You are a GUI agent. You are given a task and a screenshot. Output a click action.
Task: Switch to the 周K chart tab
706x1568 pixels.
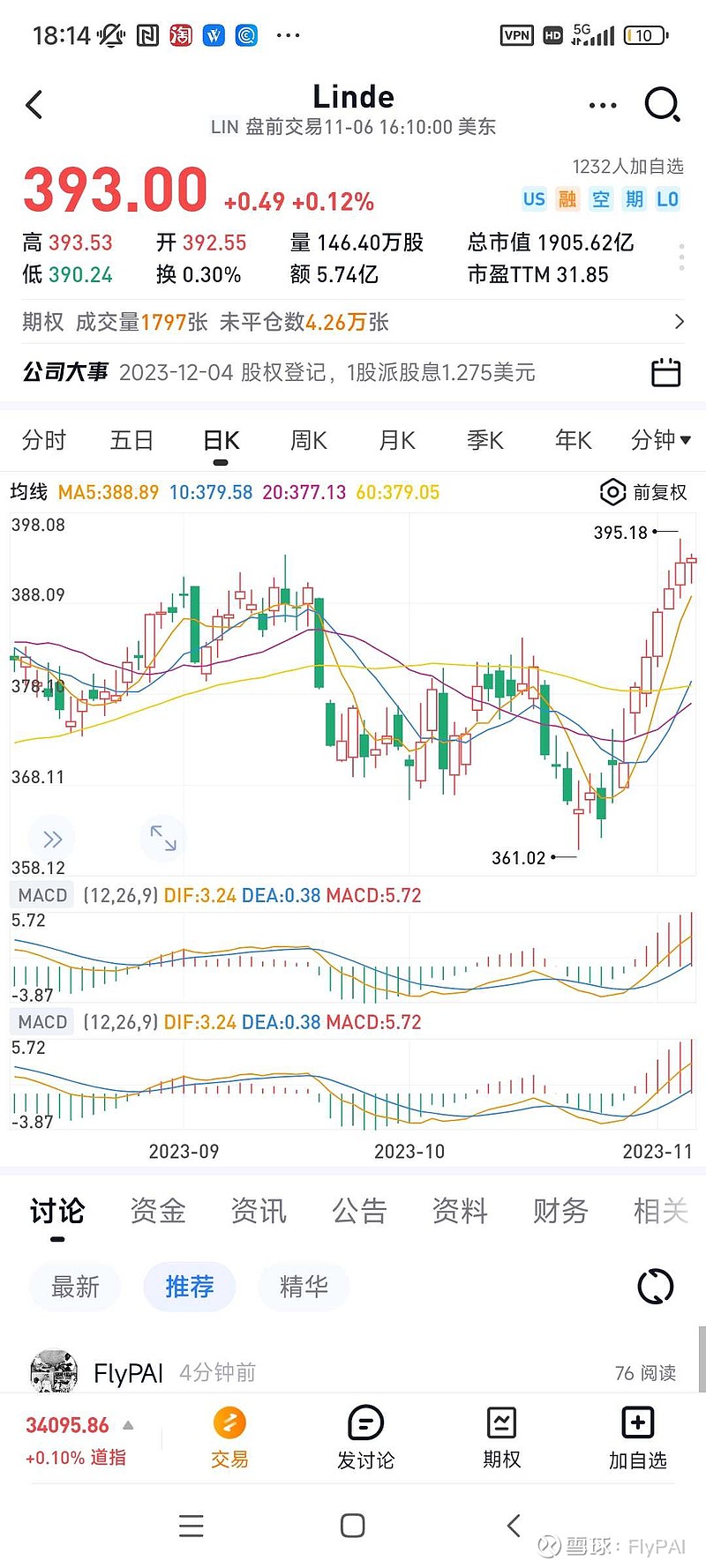pyautogui.click(x=307, y=439)
